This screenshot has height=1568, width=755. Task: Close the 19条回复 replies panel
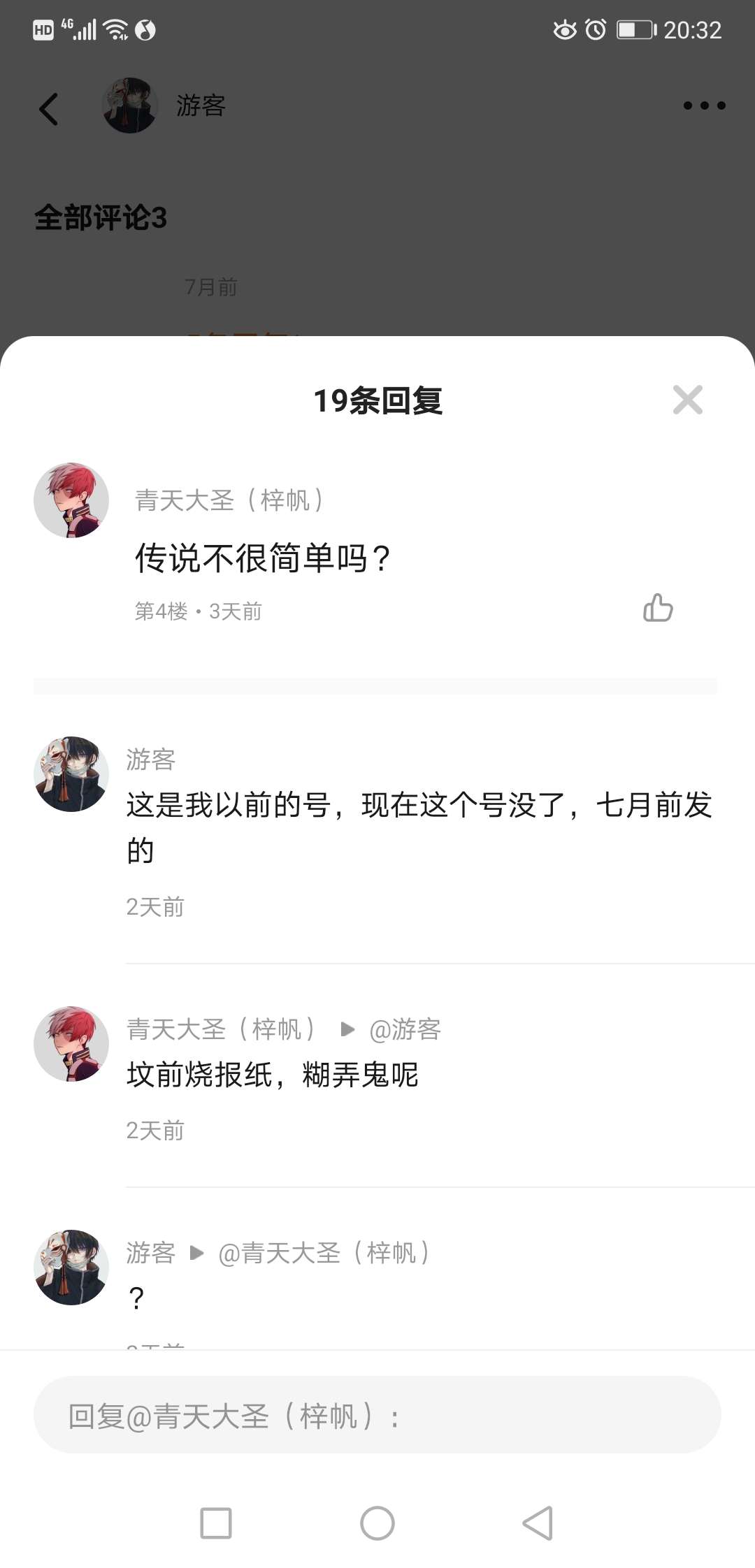tap(688, 400)
